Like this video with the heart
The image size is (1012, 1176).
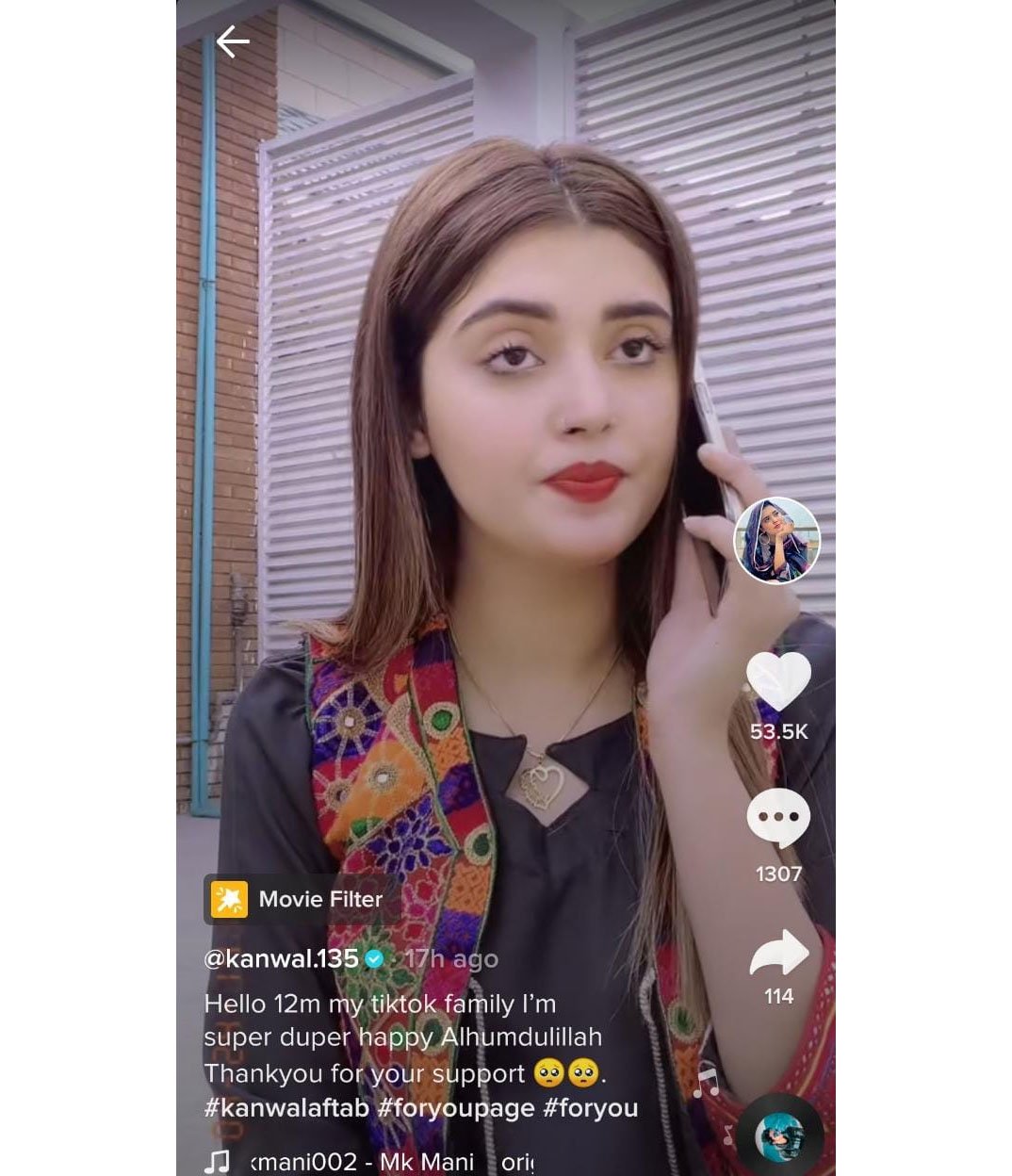point(778,681)
